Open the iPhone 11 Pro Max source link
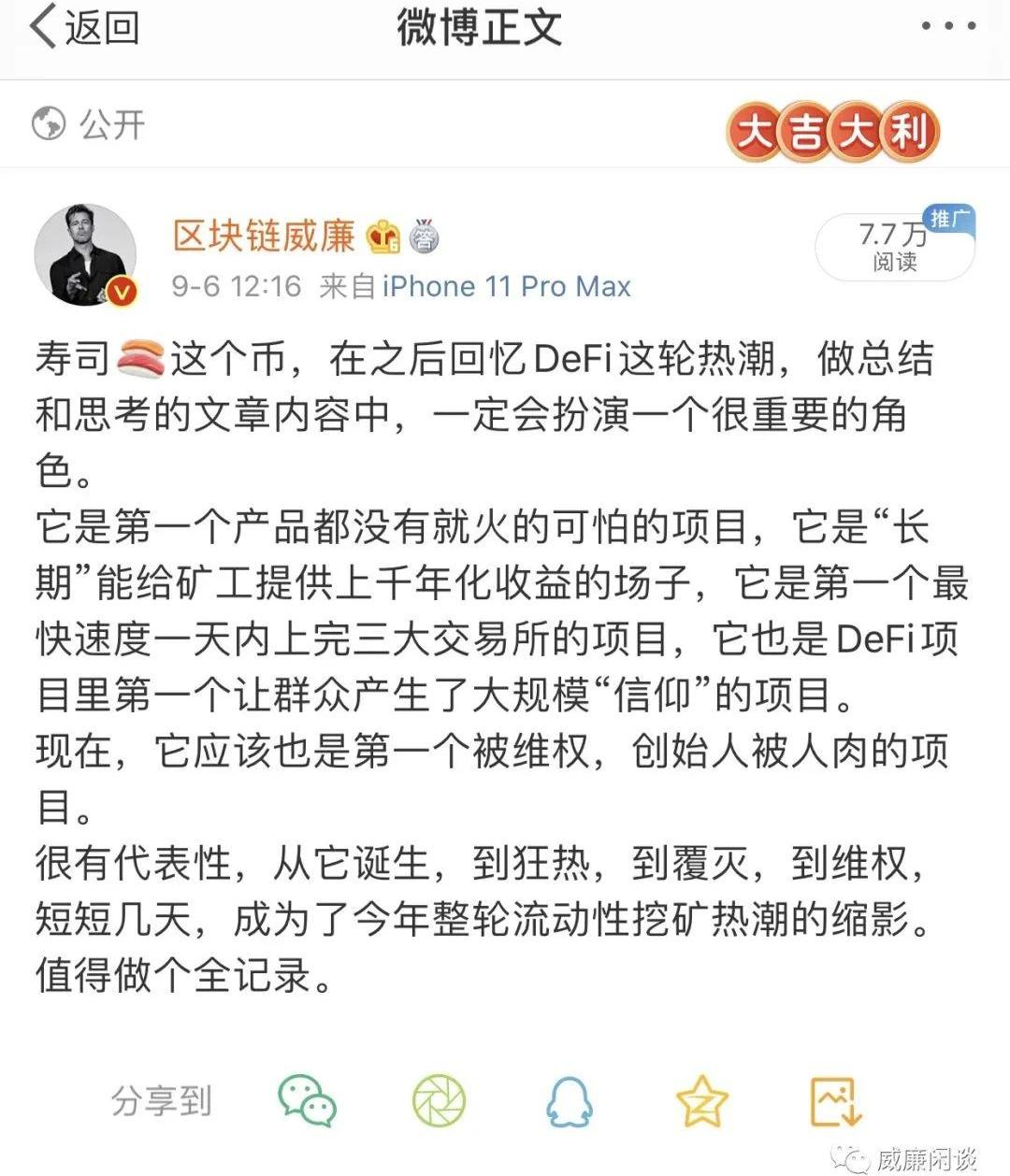The height and width of the screenshot is (1176, 1010). (506, 286)
